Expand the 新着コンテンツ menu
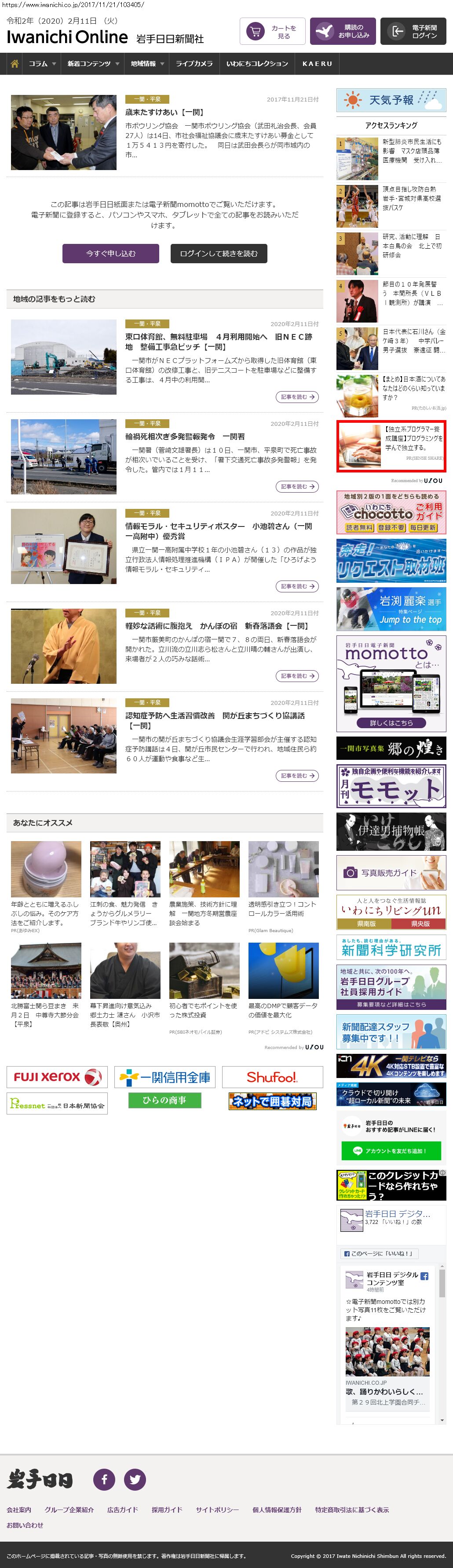The height and width of the screenshot is (1568, 453). point(92,64)
